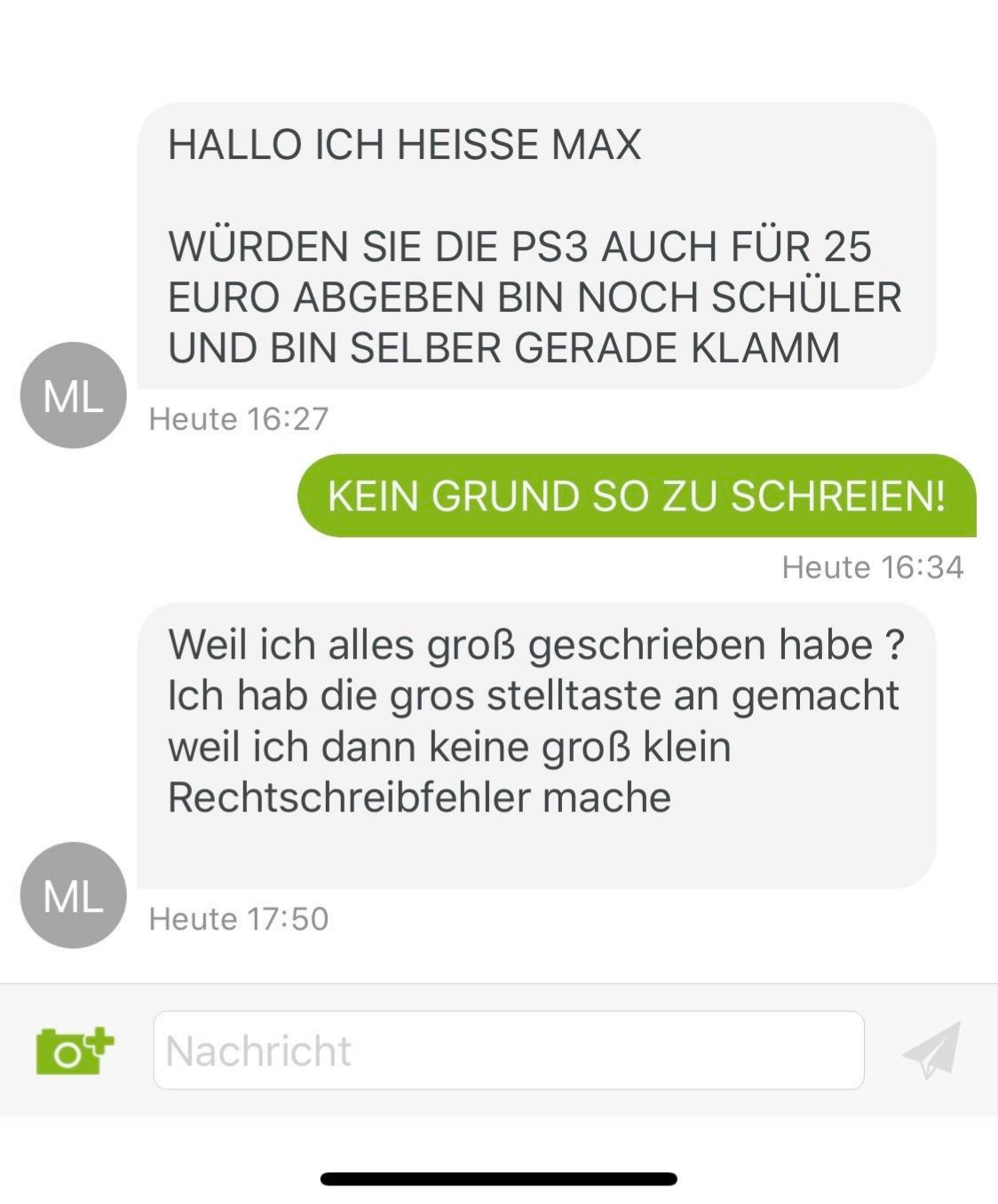
Task: Tap the camera icon to attach a photo
Action: [x=74, y=1050]
